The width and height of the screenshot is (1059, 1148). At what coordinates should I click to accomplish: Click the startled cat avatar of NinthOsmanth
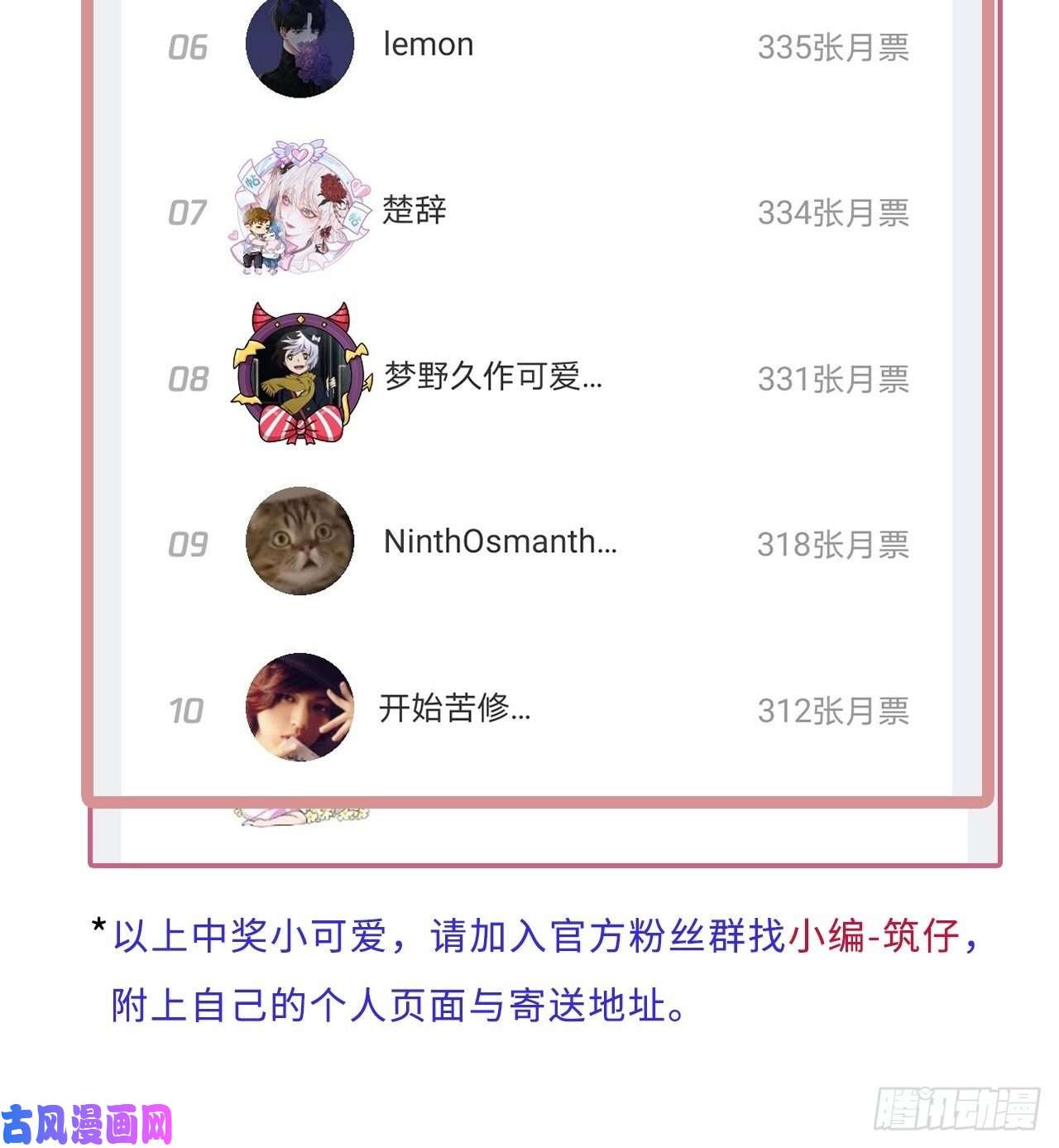click(300, 544)
